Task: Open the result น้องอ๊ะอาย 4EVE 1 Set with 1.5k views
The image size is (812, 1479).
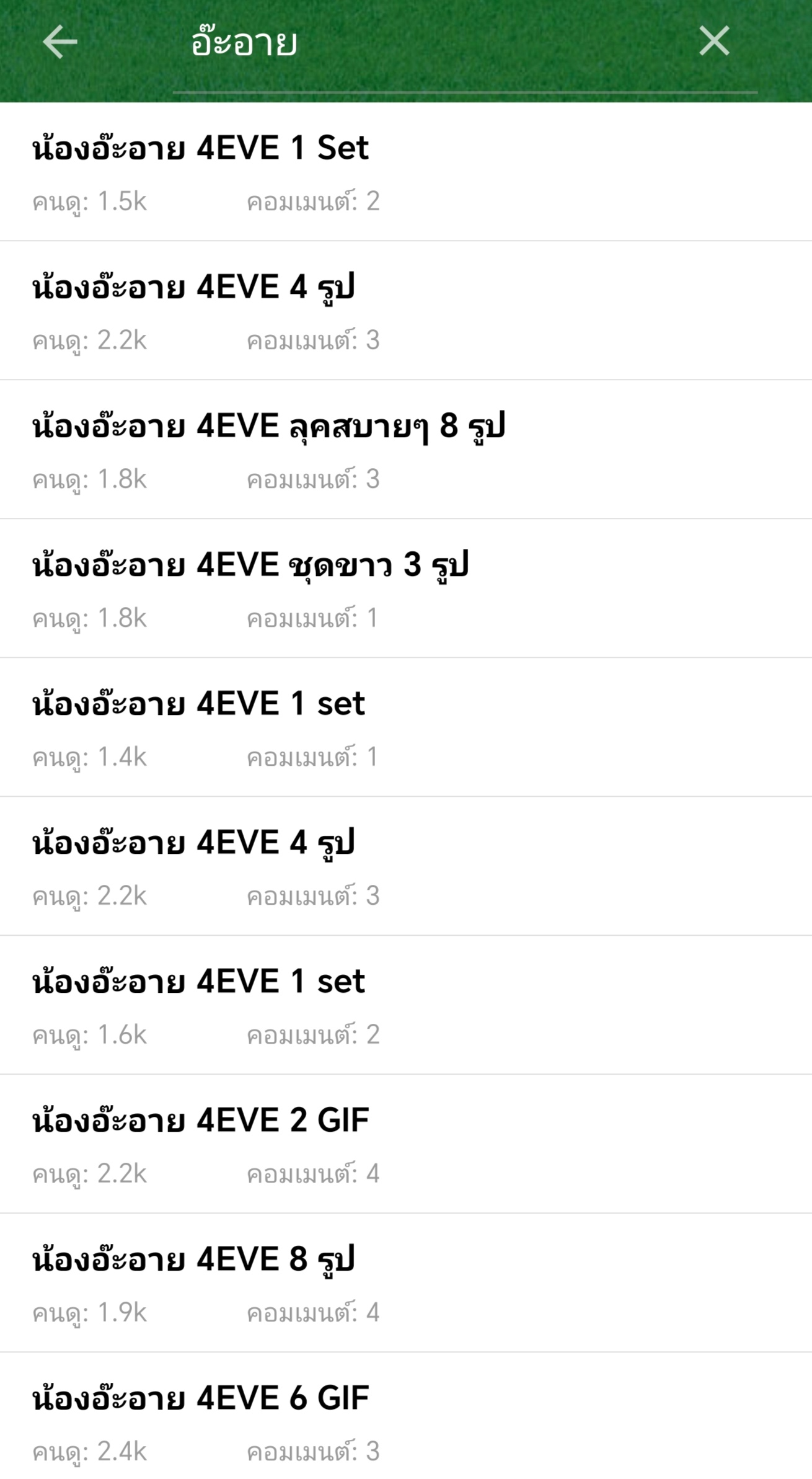Action: point(406,172)
